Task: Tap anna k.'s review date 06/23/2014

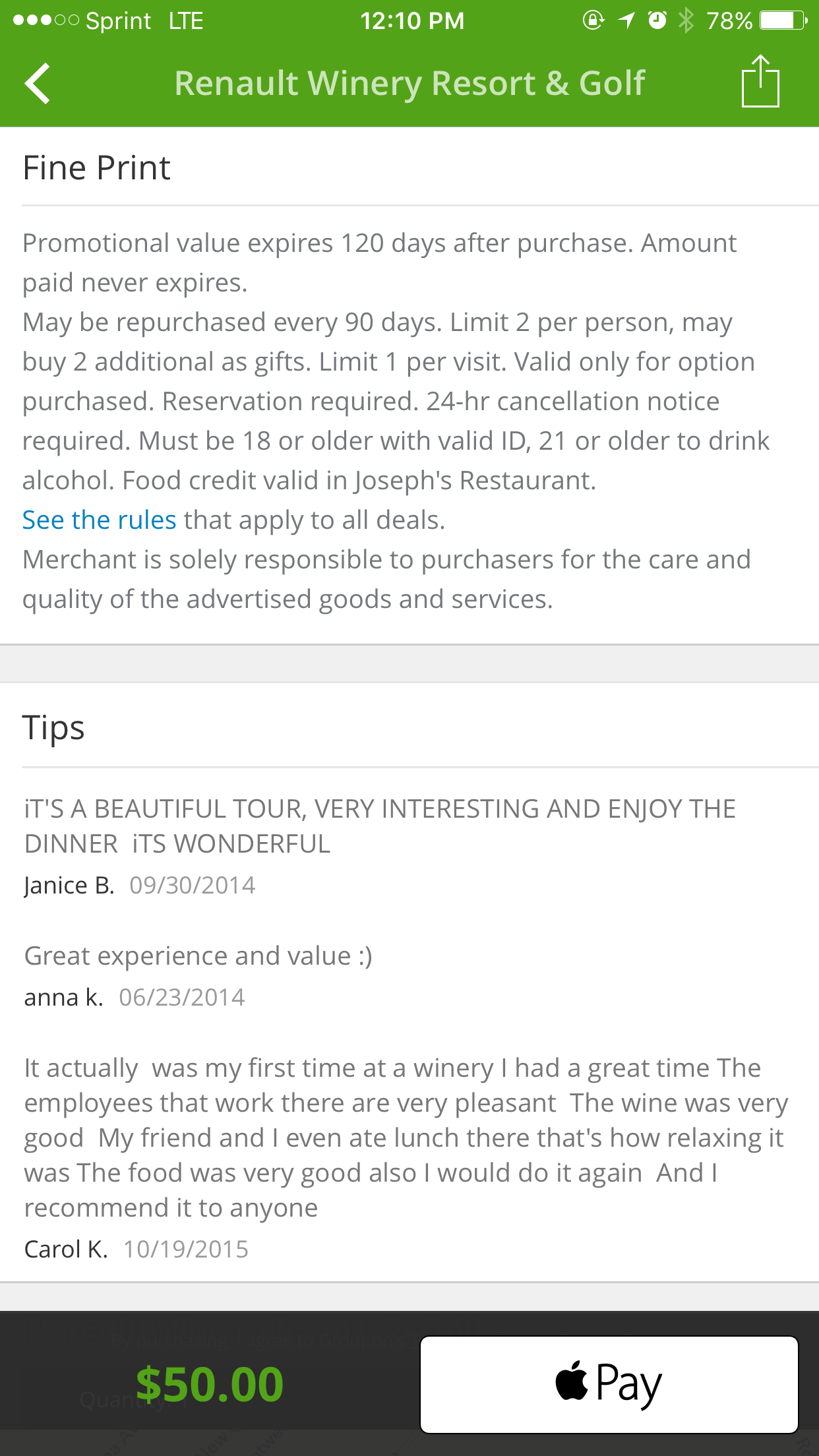Action: (183, 997)
